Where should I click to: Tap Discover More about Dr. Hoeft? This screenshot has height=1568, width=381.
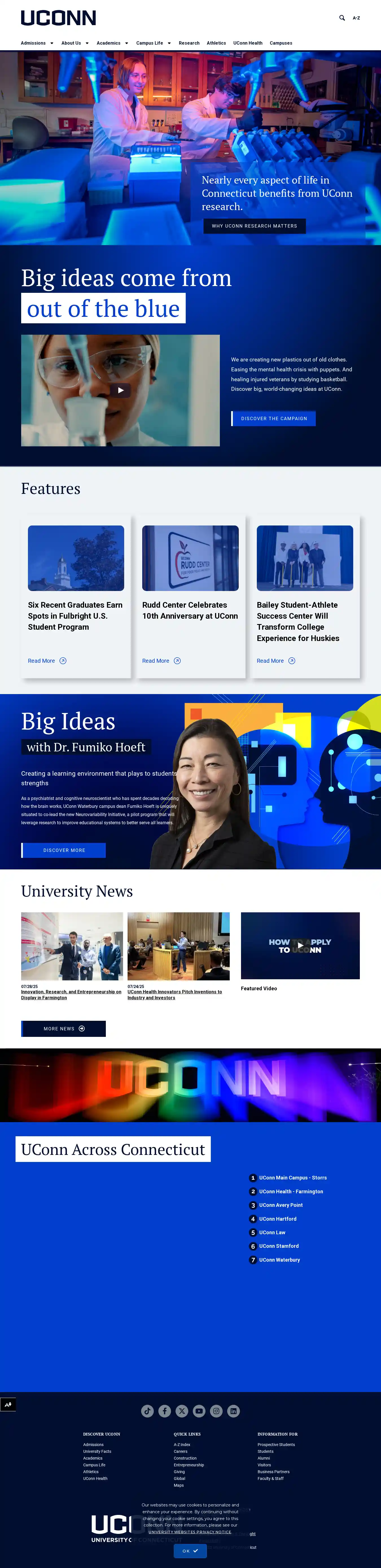point(64,850)
